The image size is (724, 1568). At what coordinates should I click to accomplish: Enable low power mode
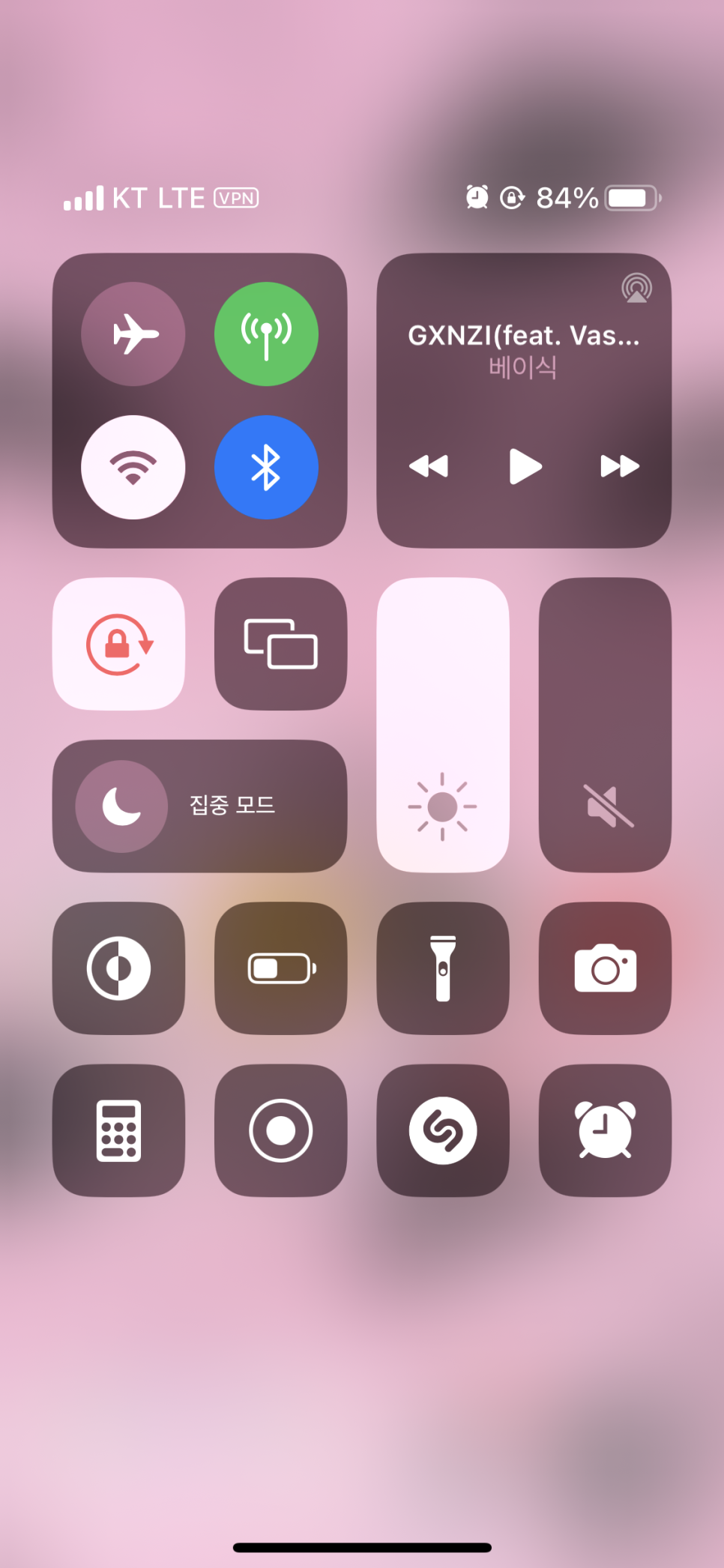click(x=281, y=968)
